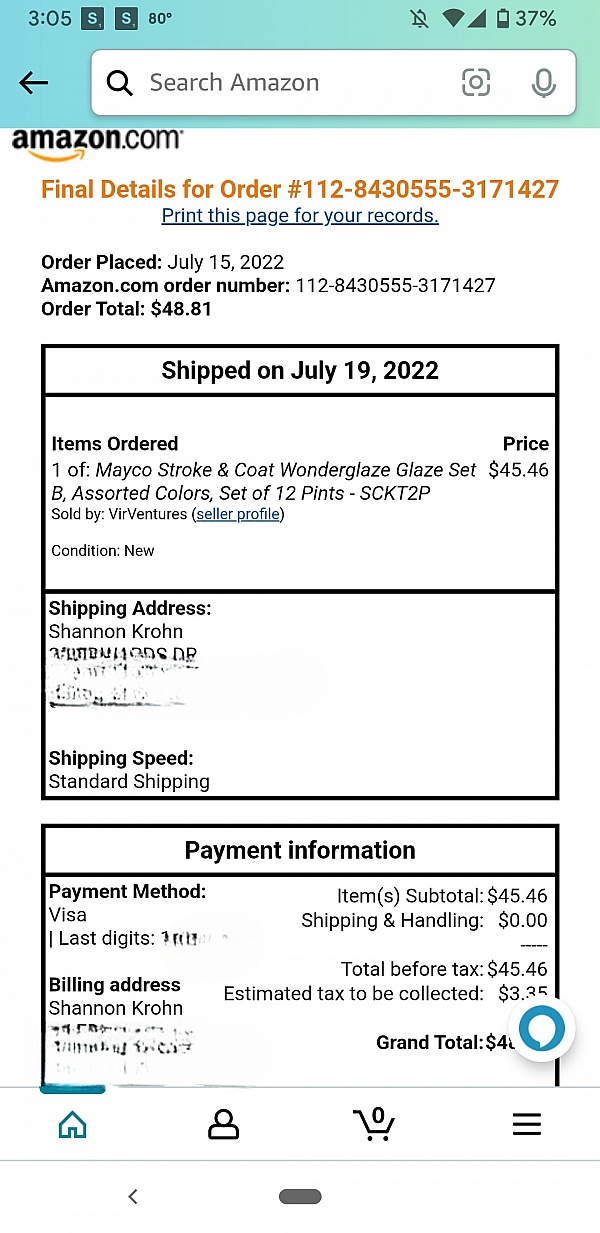Open the camera lens search icon
The image size is (600, 1233).
(476, 83)
